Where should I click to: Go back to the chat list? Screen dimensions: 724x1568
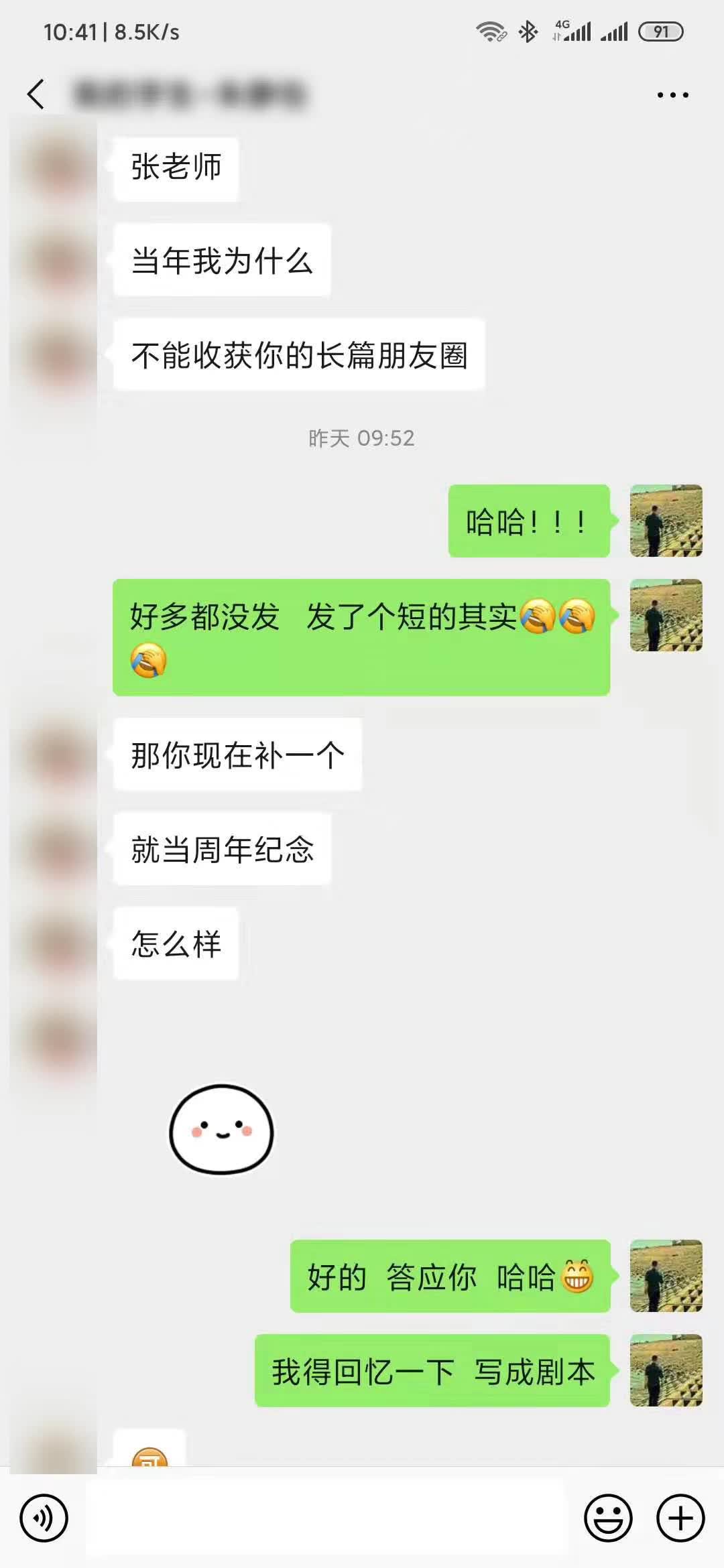point(36,94)
